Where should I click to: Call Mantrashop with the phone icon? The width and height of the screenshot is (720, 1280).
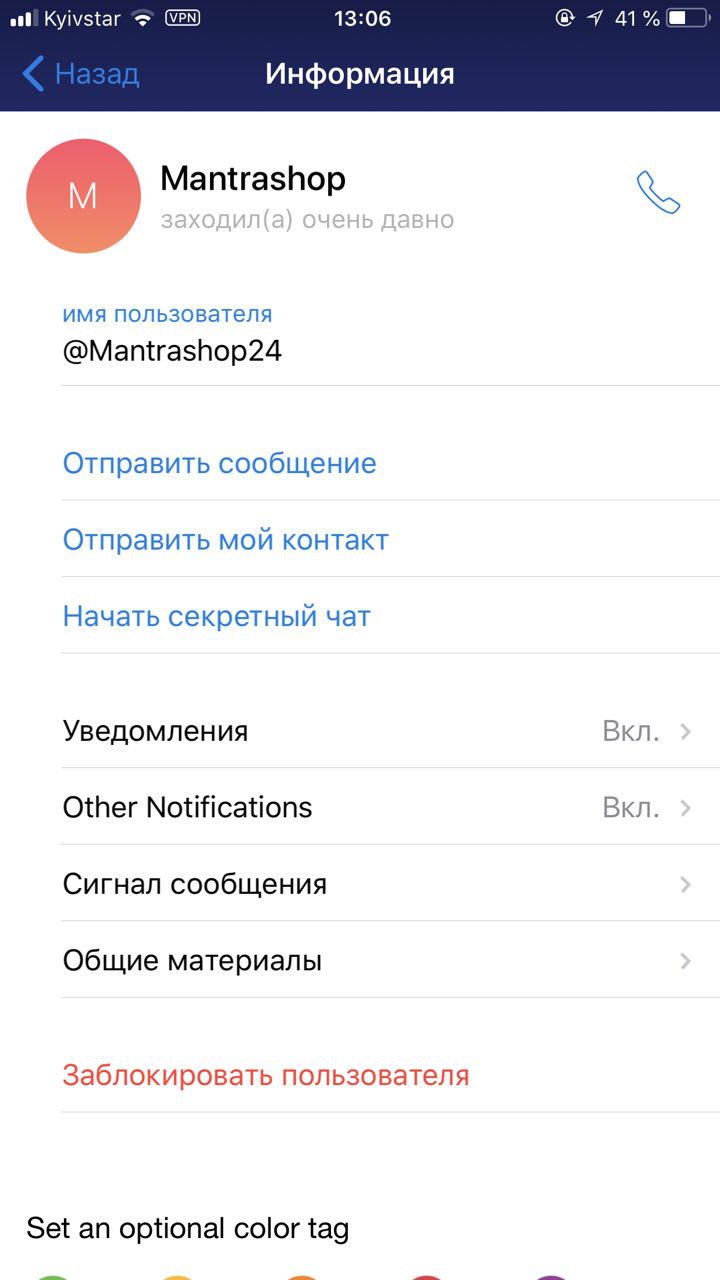[658, 193]
